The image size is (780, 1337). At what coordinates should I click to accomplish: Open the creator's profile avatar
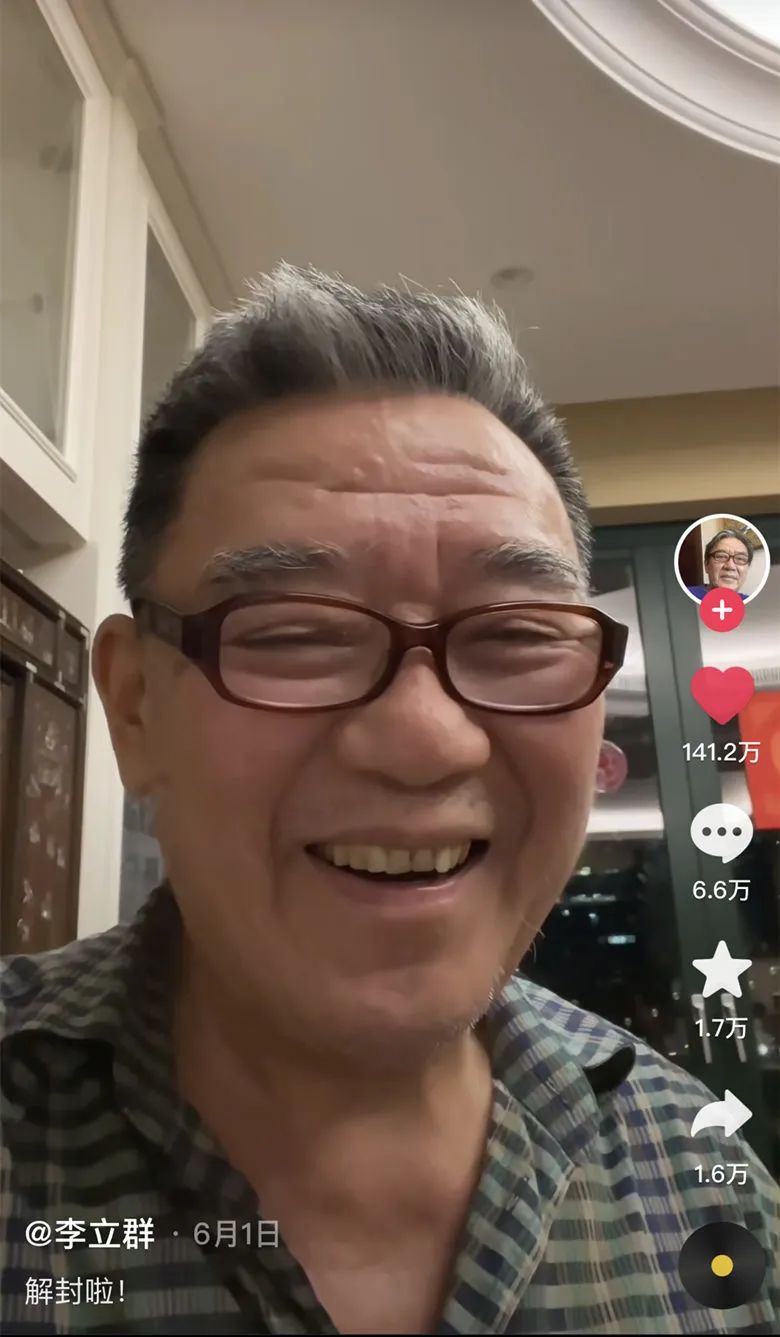pyautogui.click(x=721, y=558)
